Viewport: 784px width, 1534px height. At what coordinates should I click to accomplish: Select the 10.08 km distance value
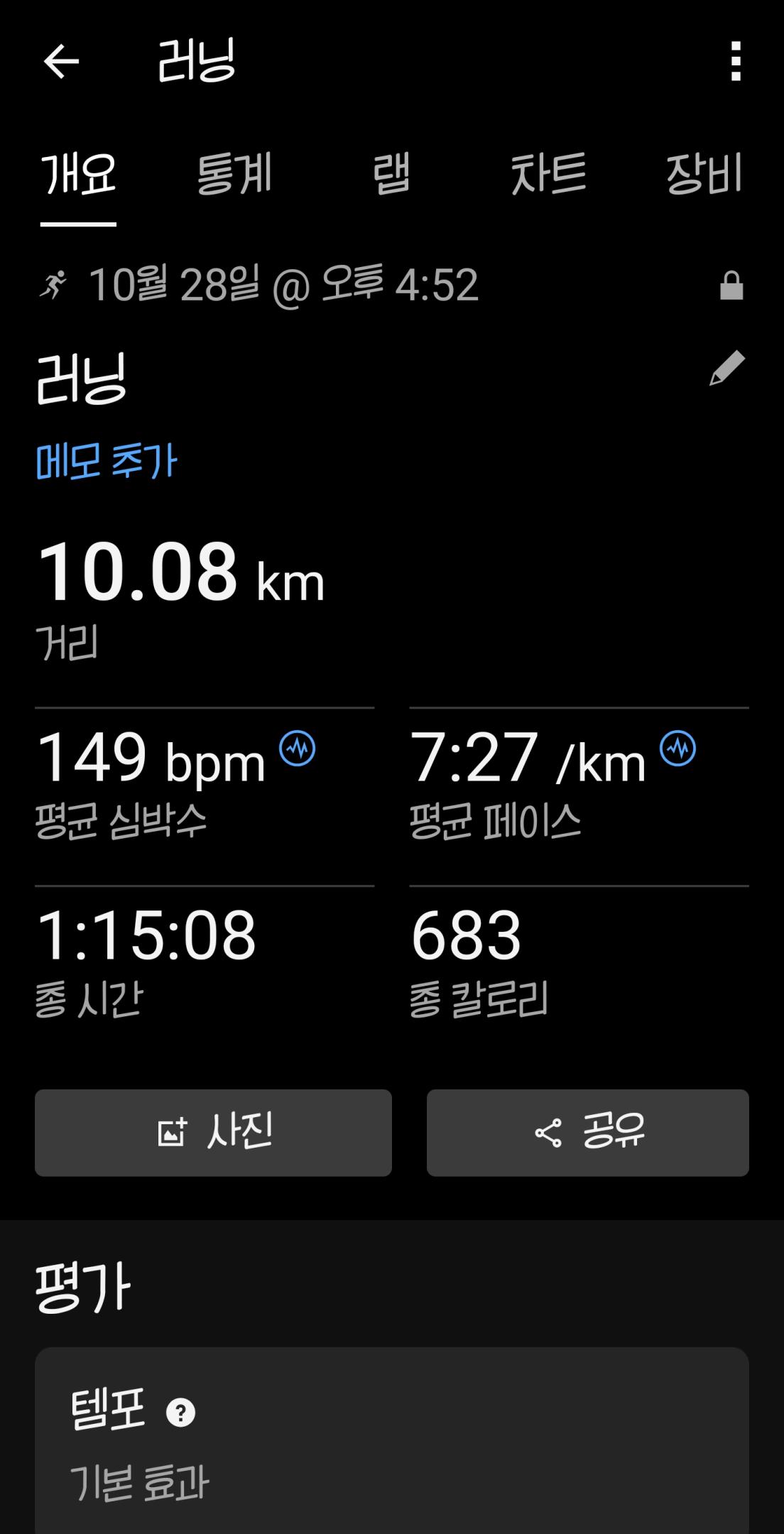pyautogui.click(x=139, y=575)
